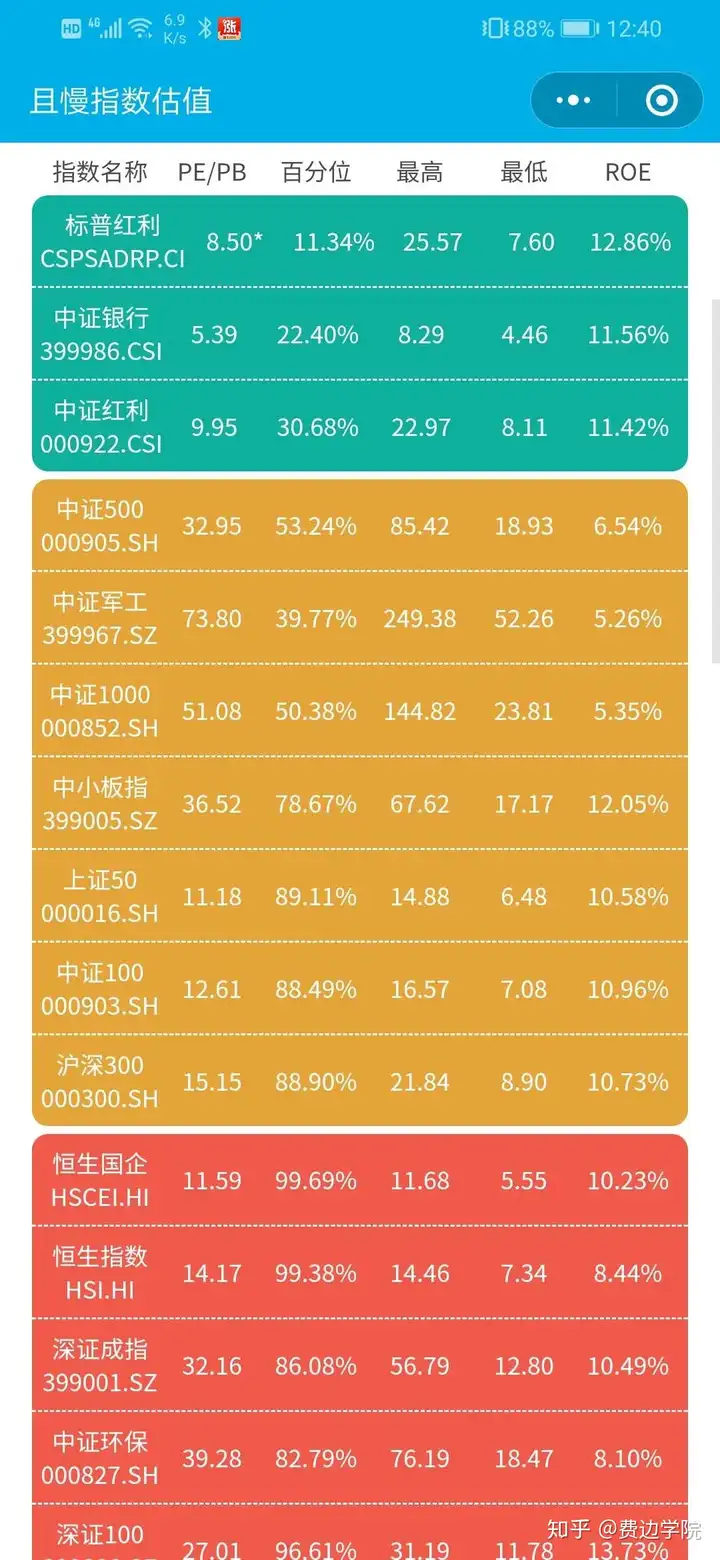Open the 沪深300 index row
Viewport: 720px width, 1560px height.
tap(360, 1081)
